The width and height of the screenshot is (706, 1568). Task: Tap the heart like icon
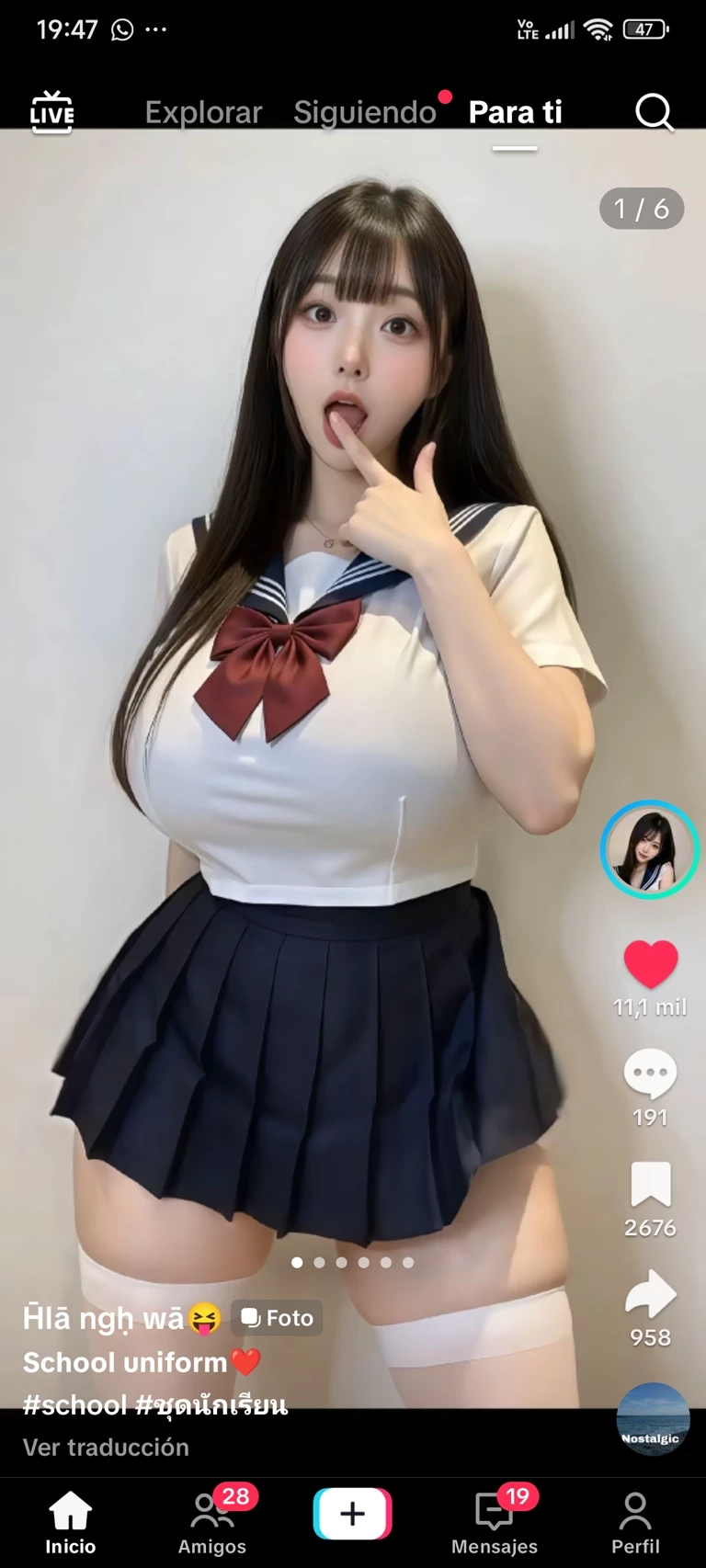[x=650, y=963]
